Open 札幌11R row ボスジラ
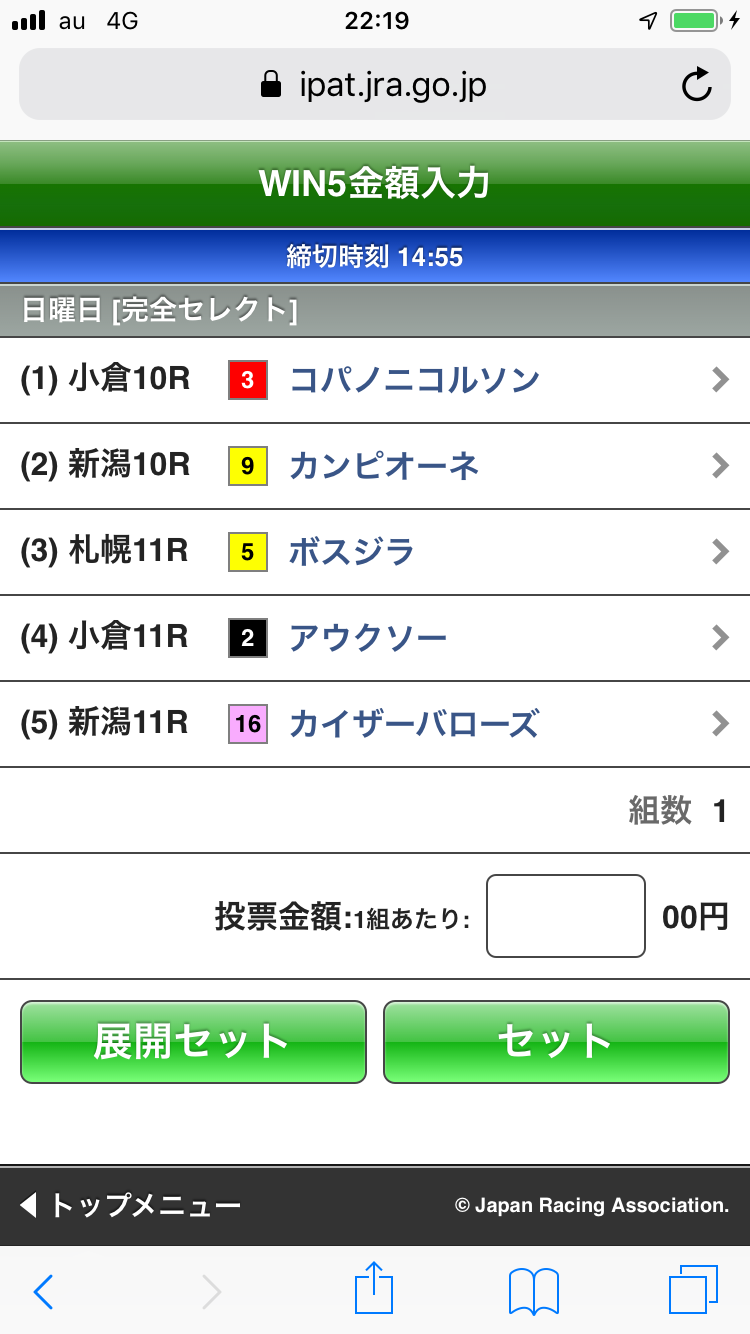The height and width of the screenshot is (1334, 750). 375,552
